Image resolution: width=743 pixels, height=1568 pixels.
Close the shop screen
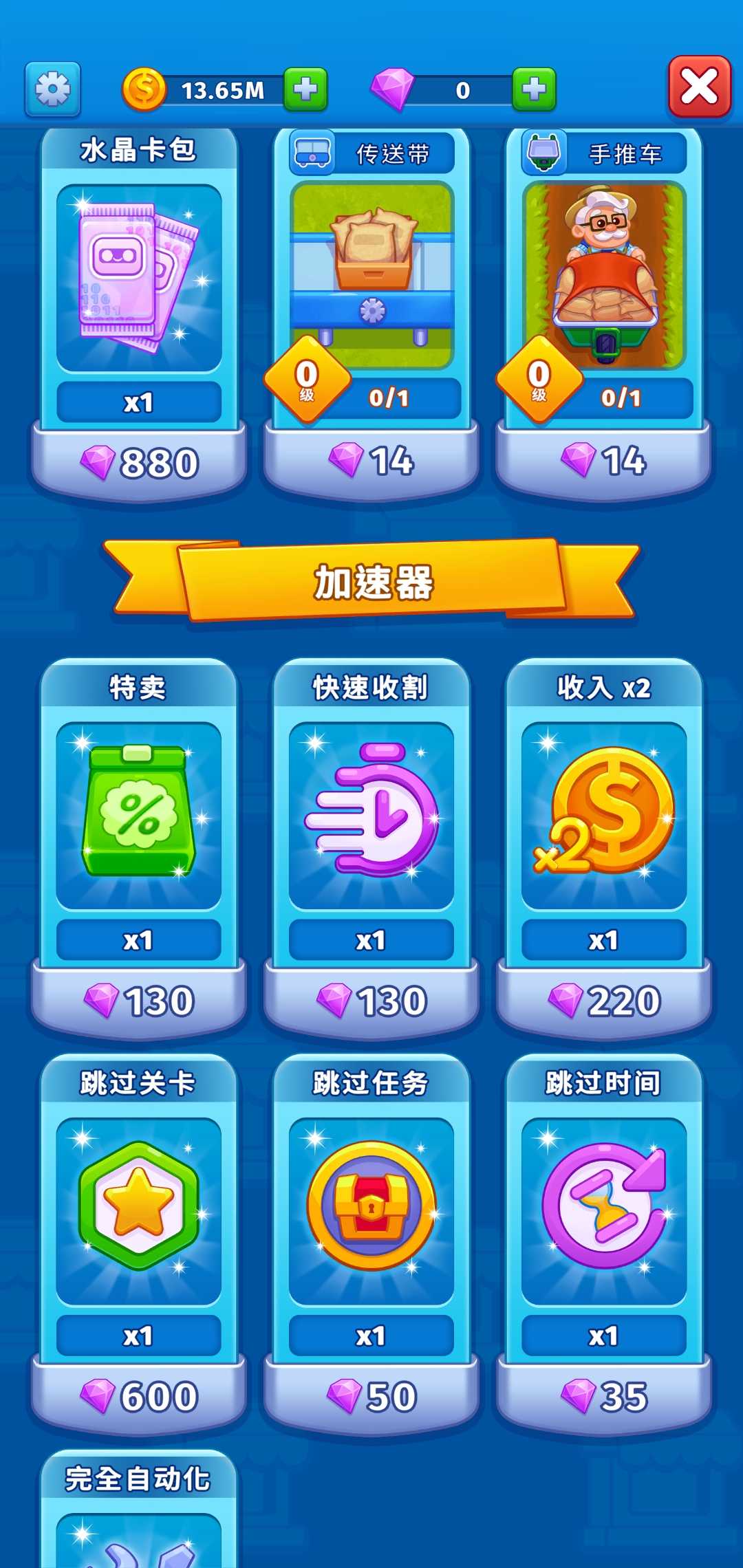tap(699, 87)
